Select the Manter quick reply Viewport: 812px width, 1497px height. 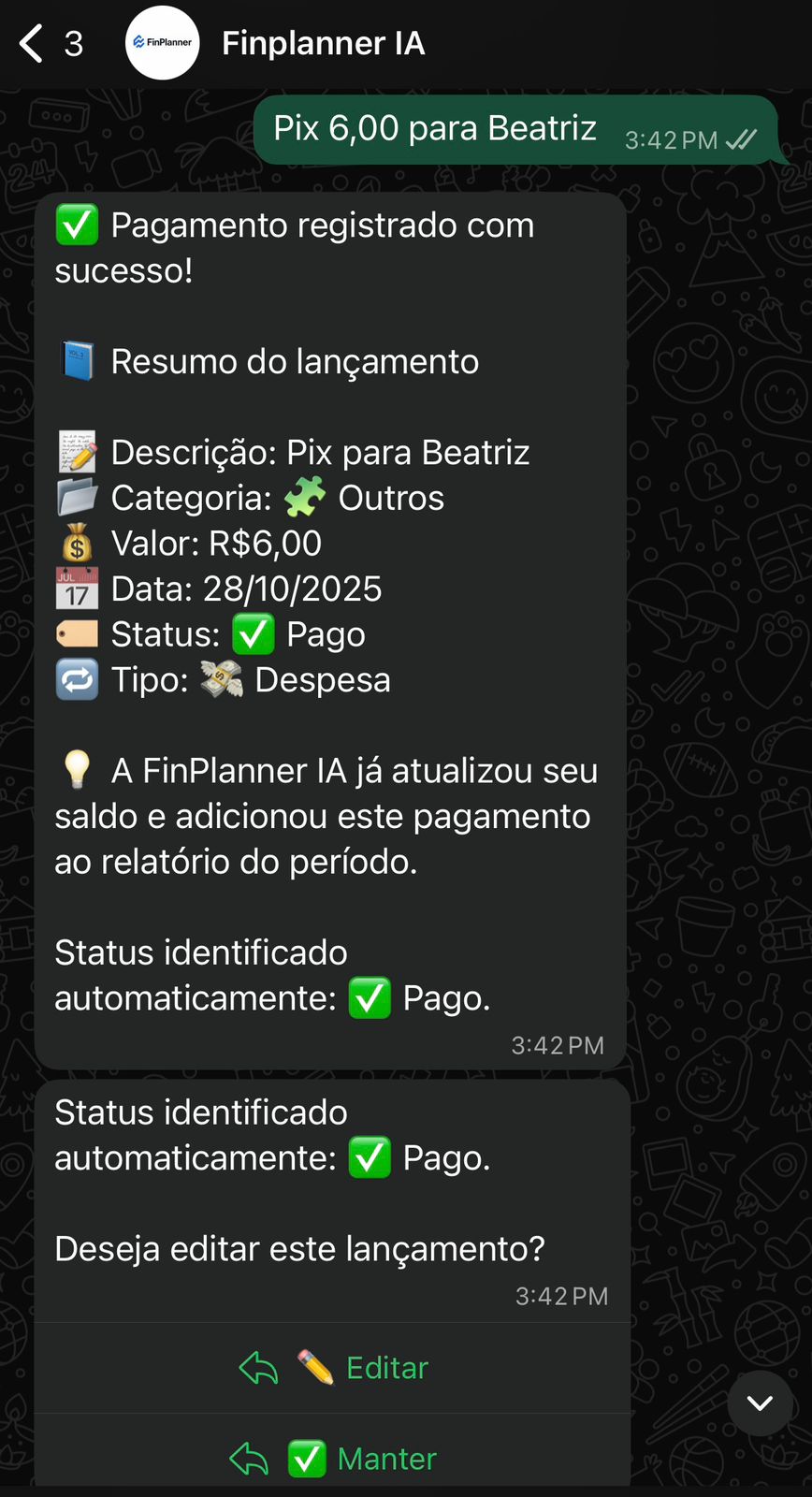pyautogui.click(x=387, y=1458)
